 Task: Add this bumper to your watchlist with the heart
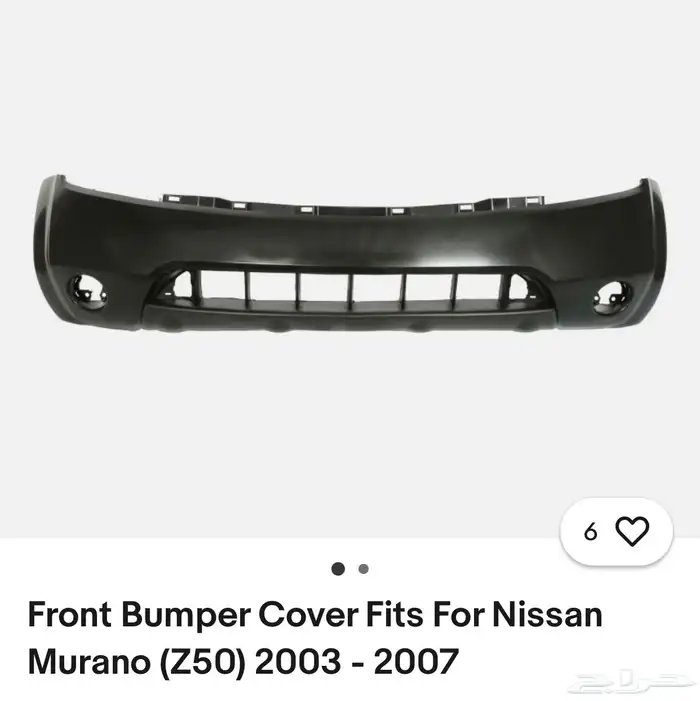coord(631,532)
